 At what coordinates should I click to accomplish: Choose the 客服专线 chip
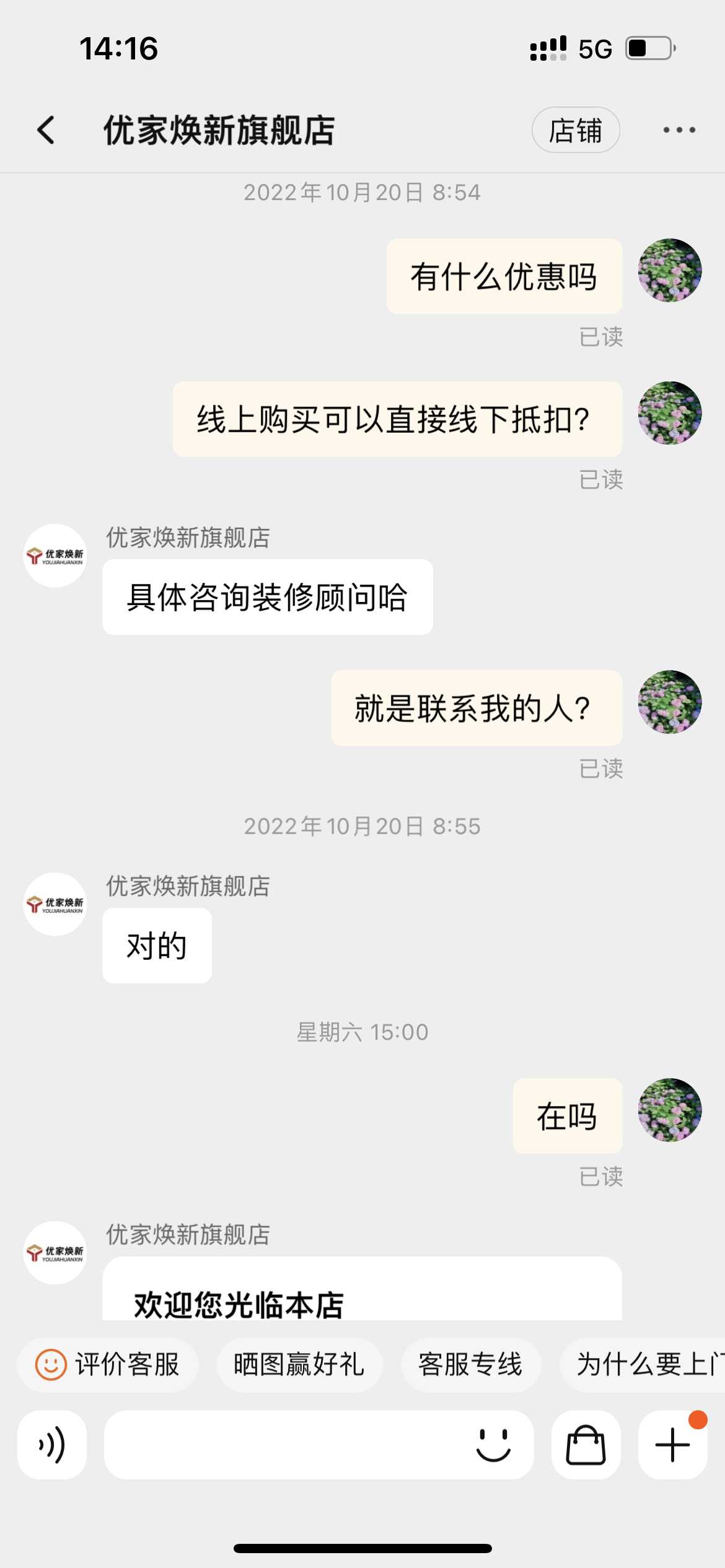click(x=470, y=1364)
